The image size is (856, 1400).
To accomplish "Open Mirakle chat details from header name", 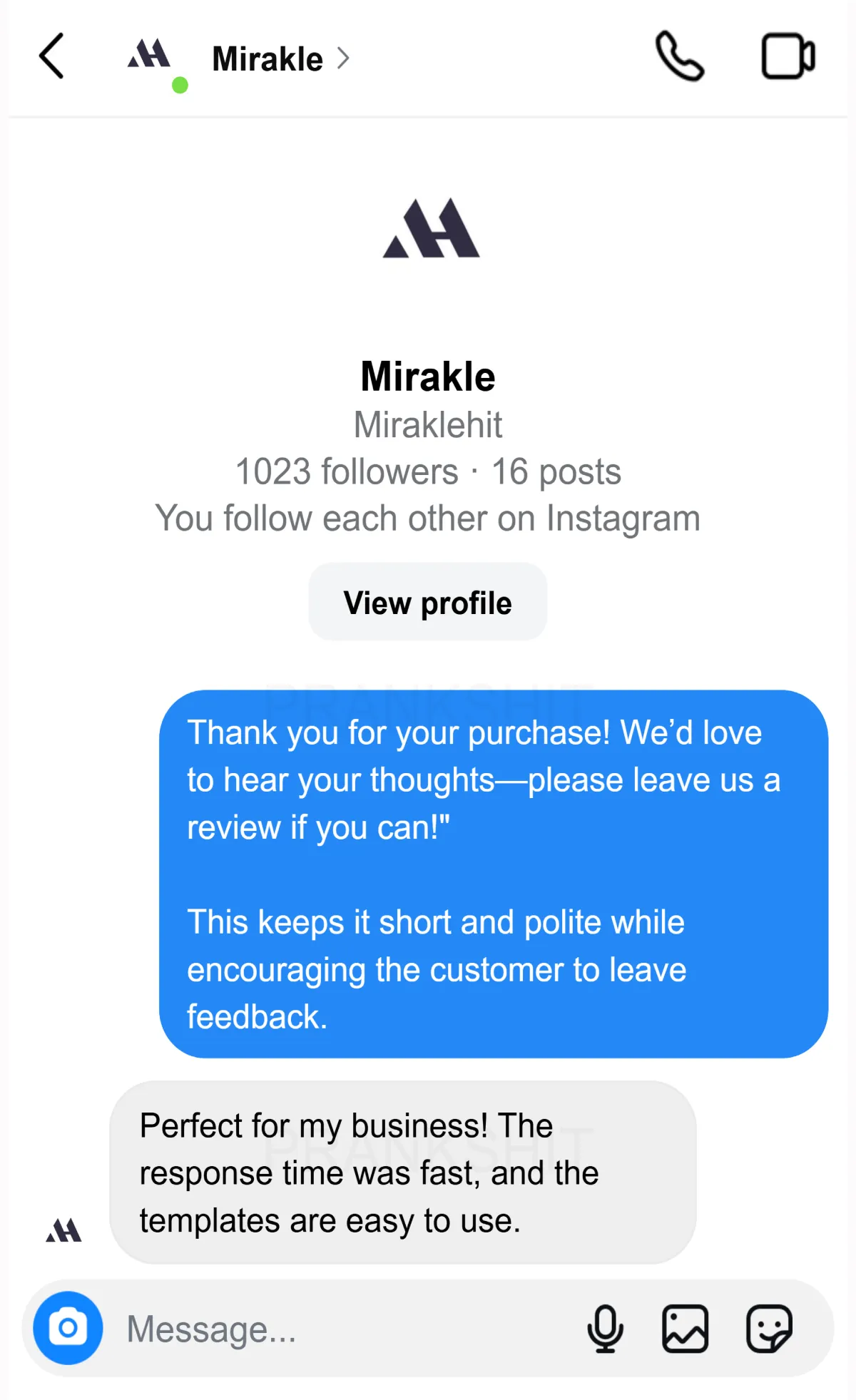I will 280,58.
